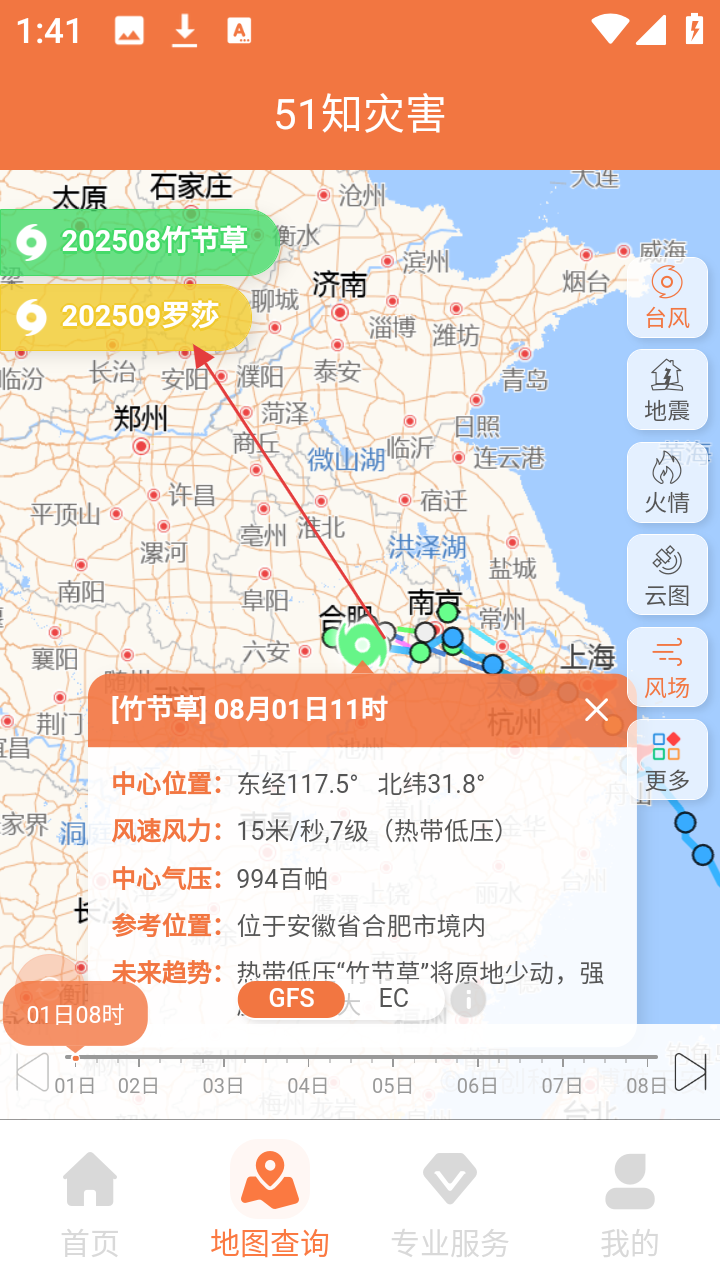The width and height of the screenshot is (720, 1280).
Task: Close the 竹节草 typhoon info popup
Action: (597, 710)
